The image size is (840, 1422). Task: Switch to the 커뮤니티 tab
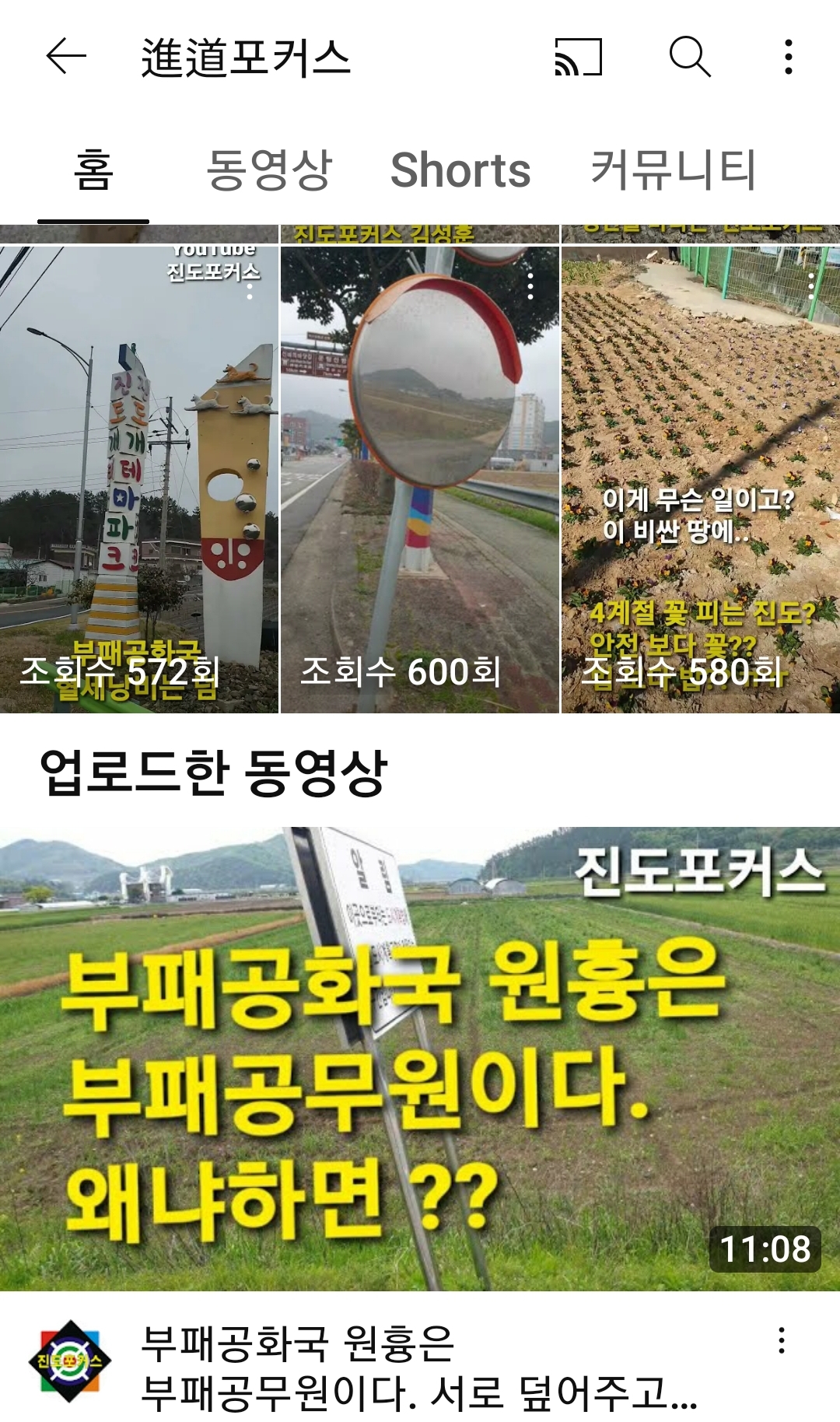click(673, 170)
